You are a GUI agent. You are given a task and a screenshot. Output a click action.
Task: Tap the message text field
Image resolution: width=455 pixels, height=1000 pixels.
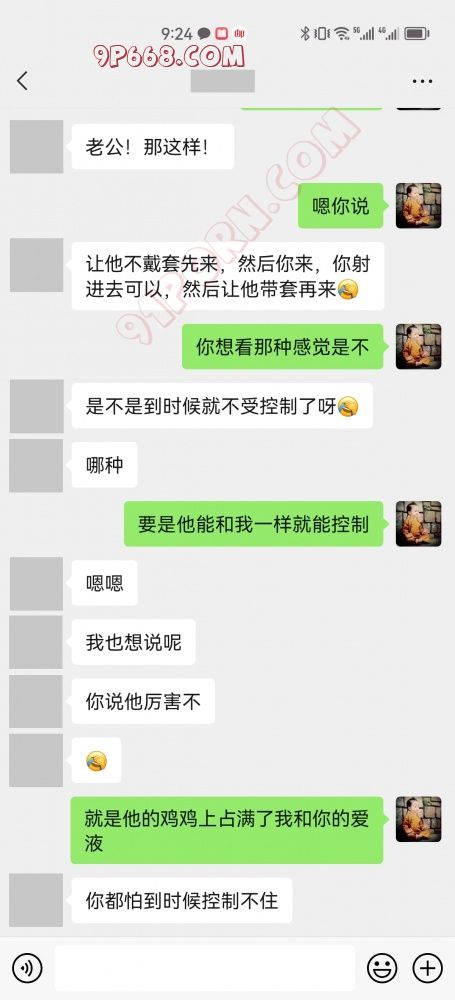coord(204,968)
